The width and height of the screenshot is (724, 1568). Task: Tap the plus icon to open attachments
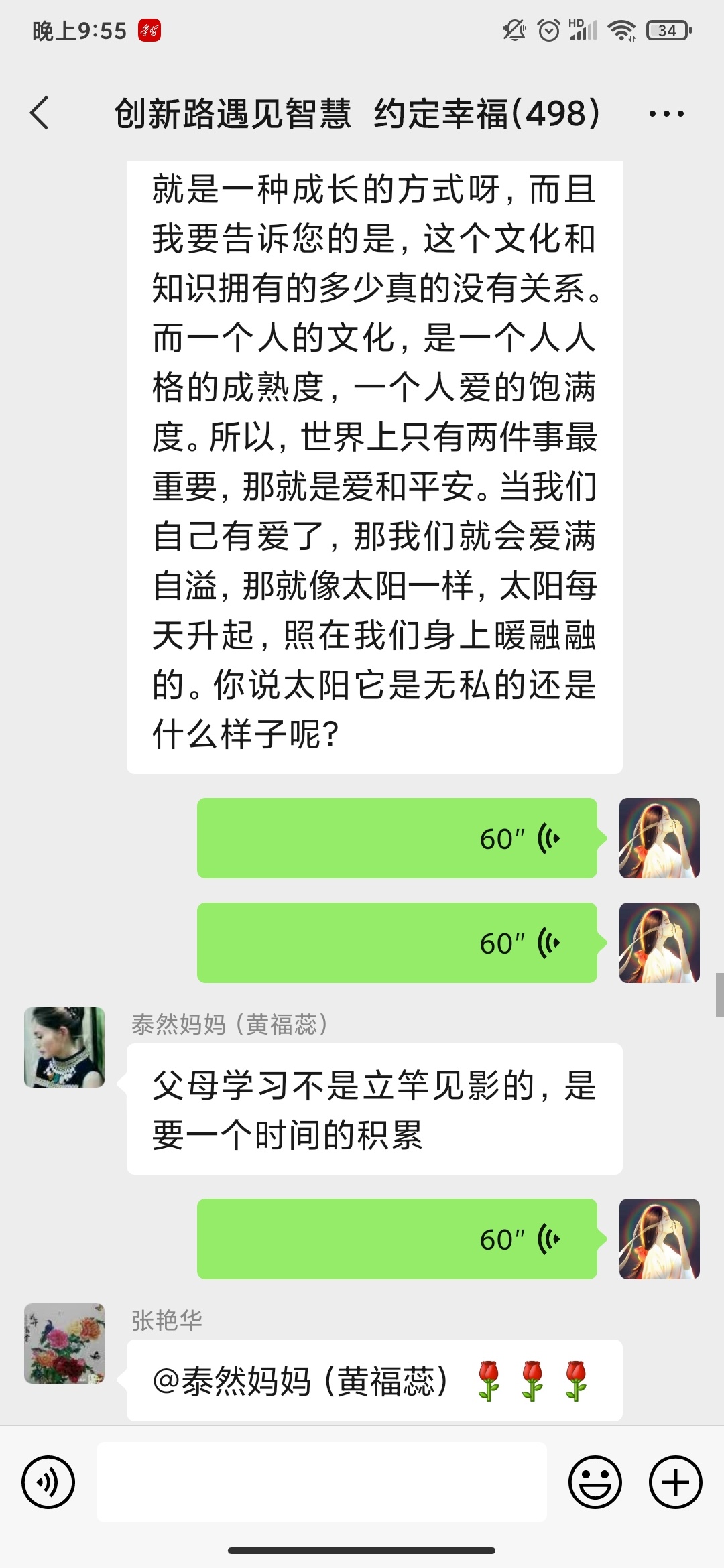(x=674, y=1482)
